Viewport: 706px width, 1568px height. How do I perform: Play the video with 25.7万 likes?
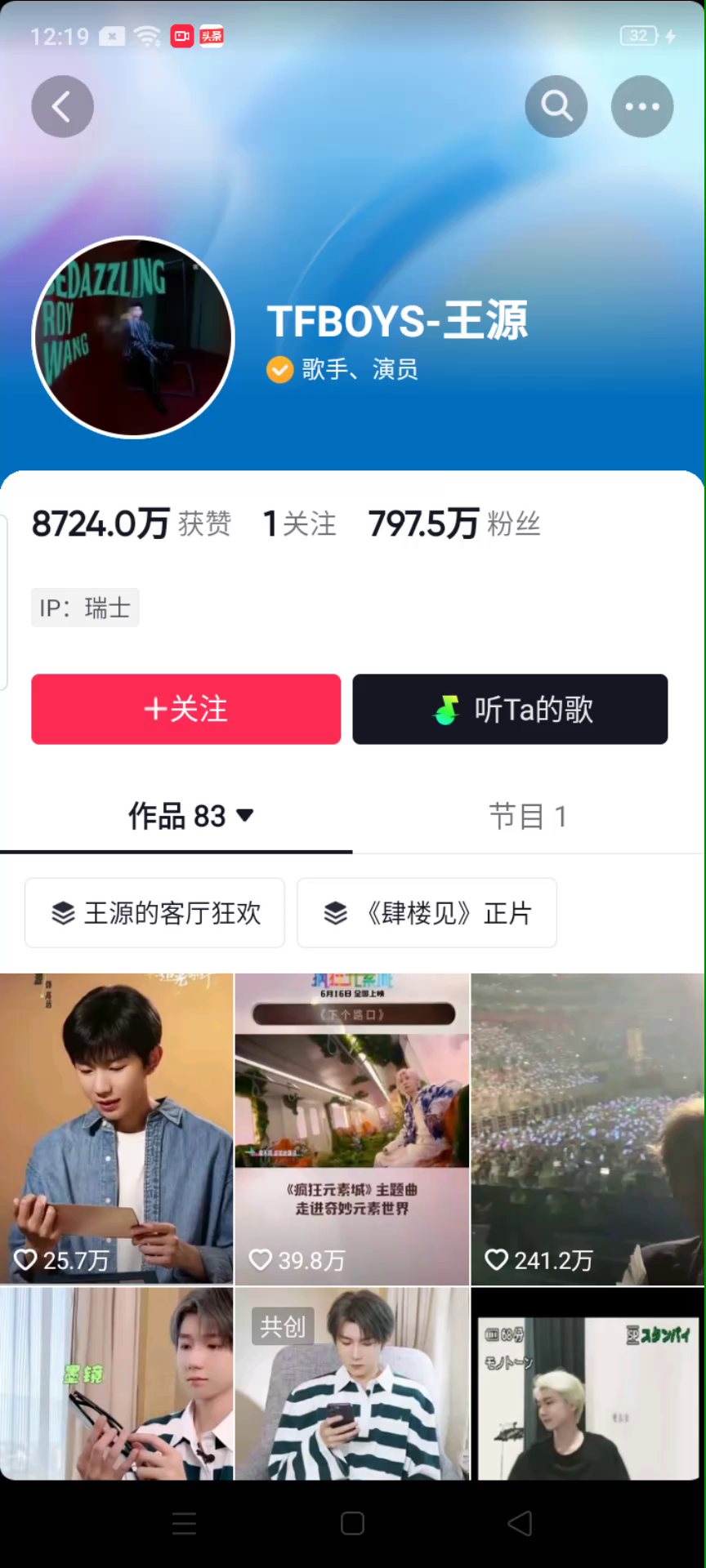[117, 1128]
